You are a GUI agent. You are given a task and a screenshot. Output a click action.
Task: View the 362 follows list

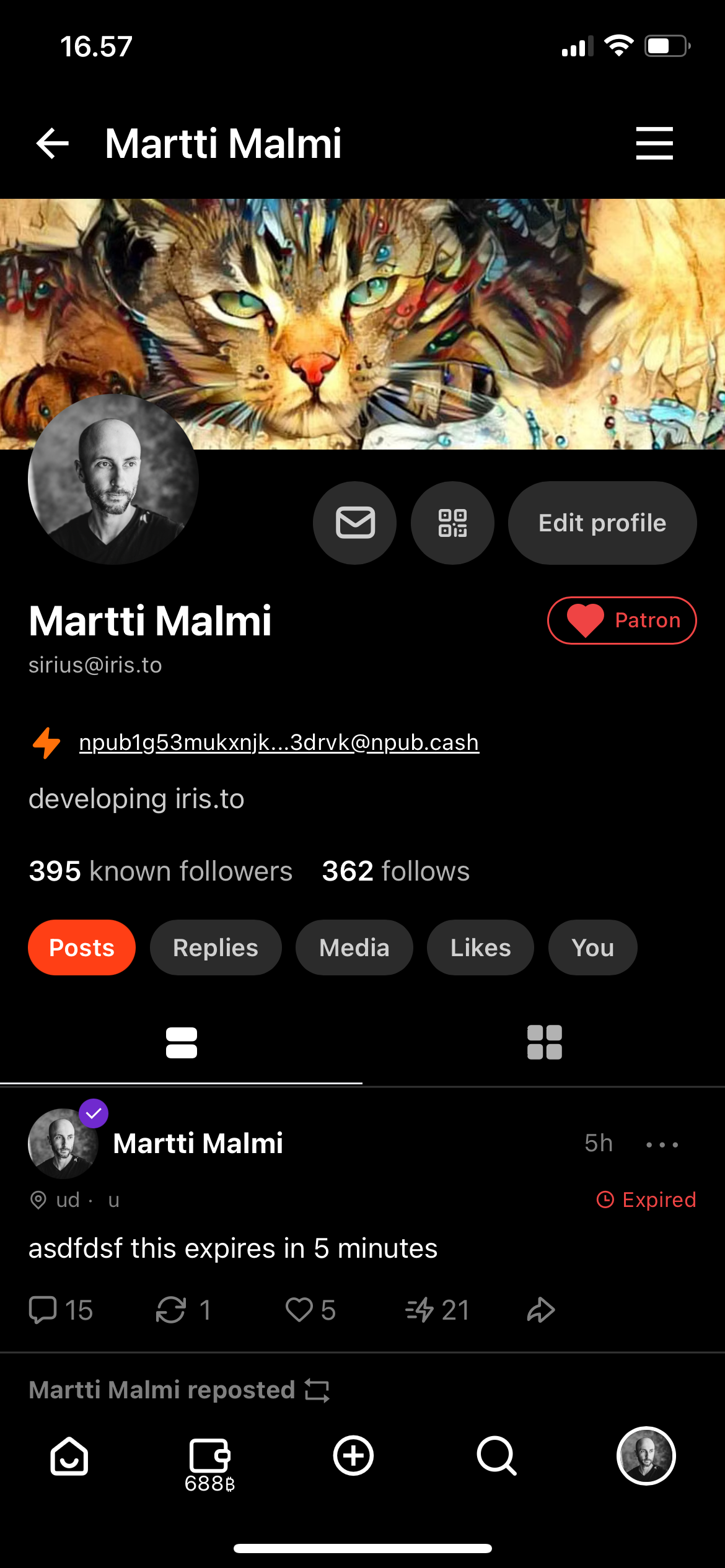395,871
